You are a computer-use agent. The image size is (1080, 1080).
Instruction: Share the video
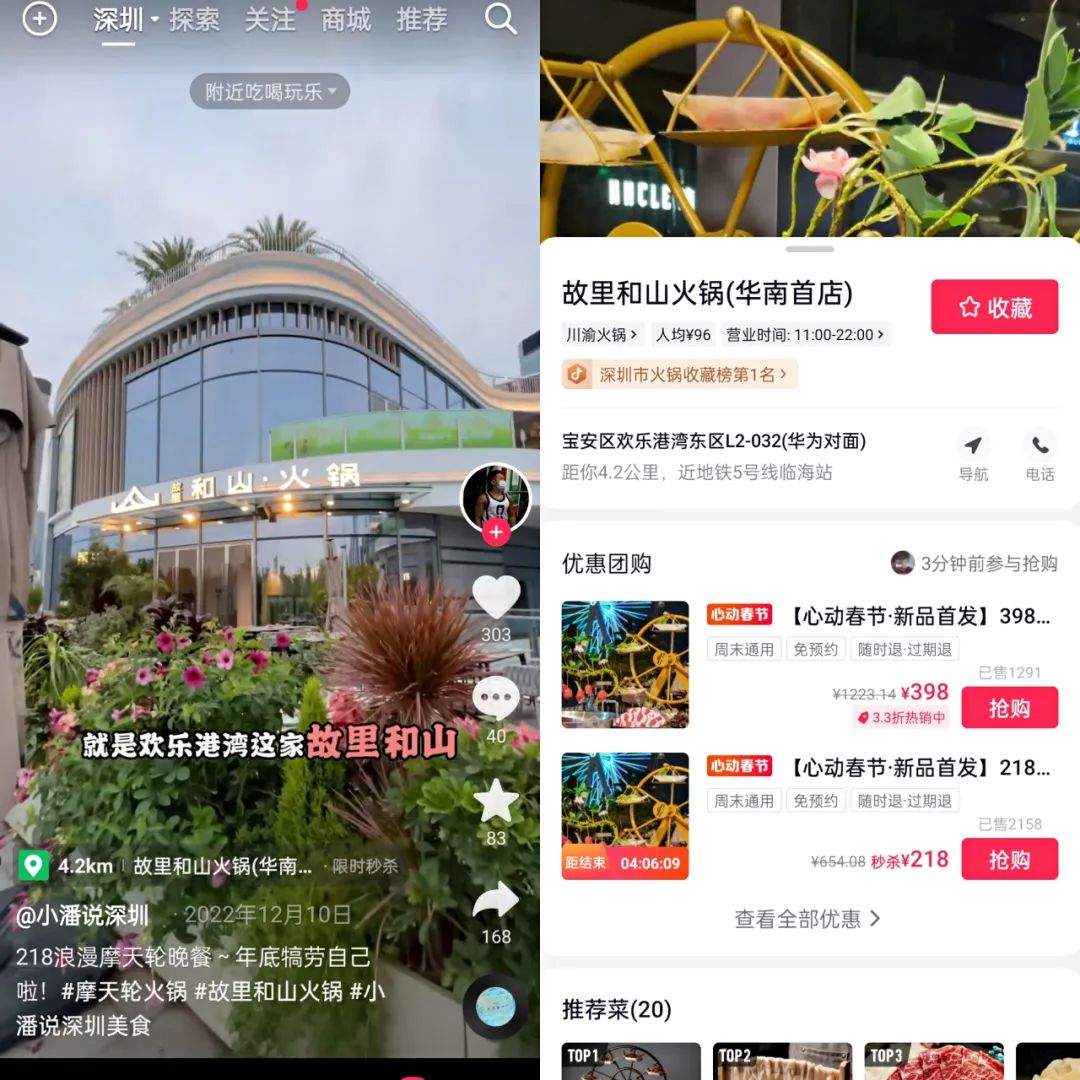click(x=496, y=902)
